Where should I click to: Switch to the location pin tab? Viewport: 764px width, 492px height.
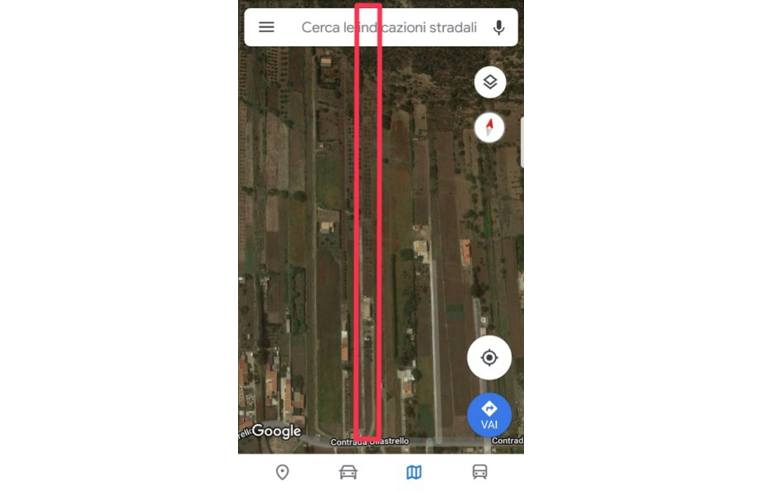282,472
